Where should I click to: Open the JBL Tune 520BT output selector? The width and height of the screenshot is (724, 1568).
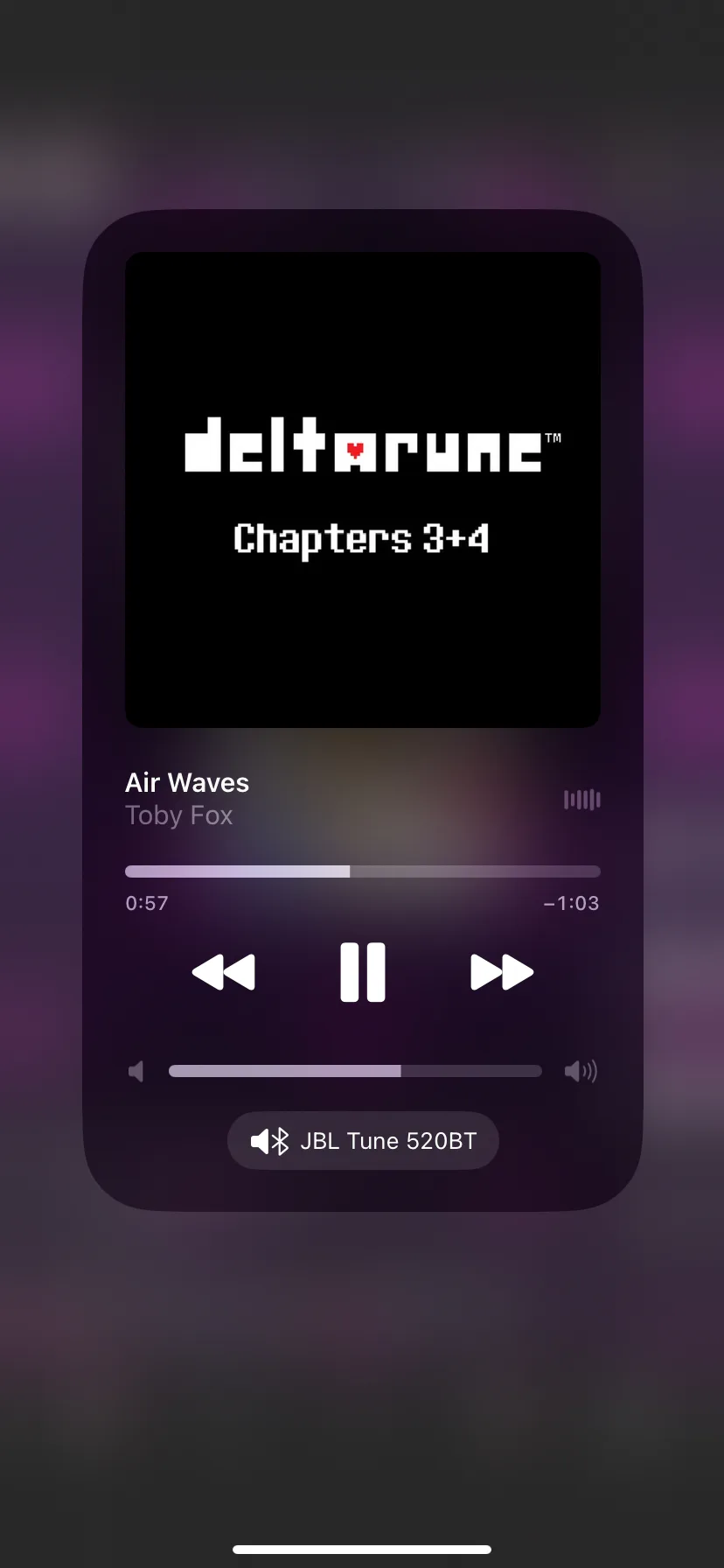pyautogui.click(x=363, y=1141)
